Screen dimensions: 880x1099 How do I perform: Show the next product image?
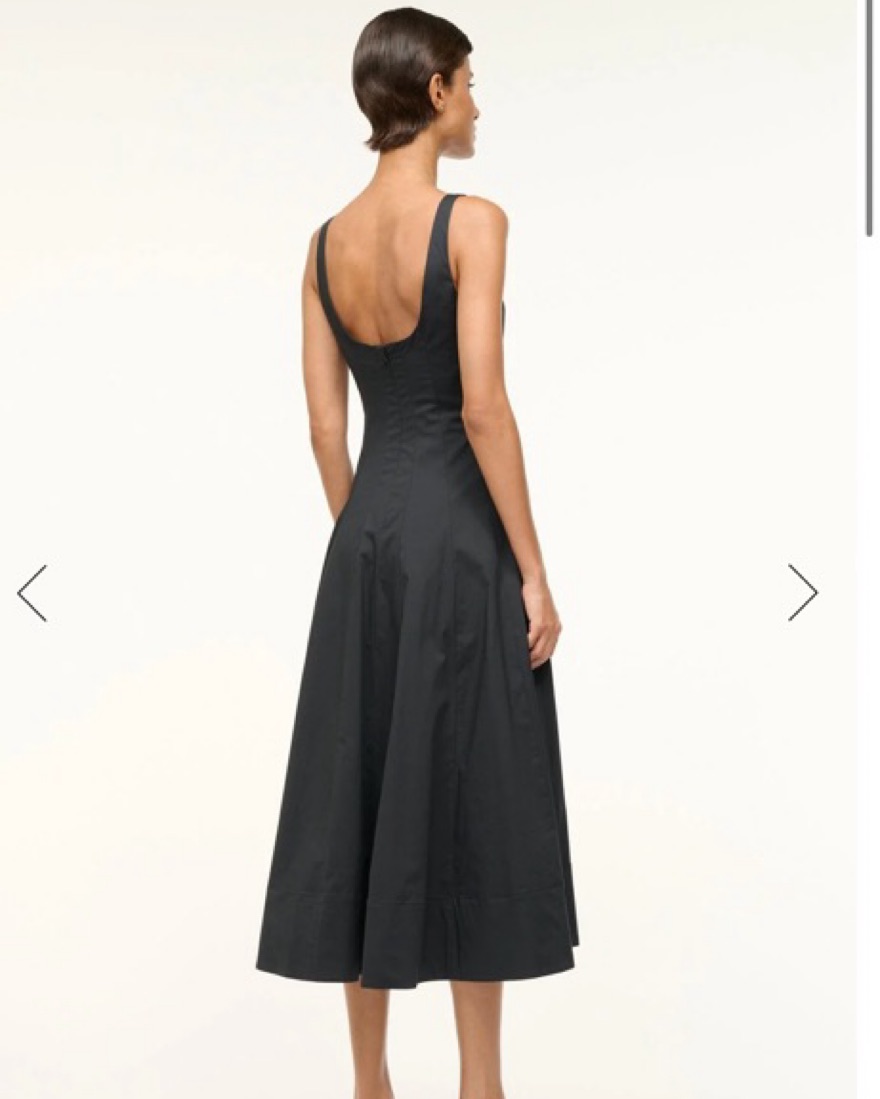click(802, 593)
